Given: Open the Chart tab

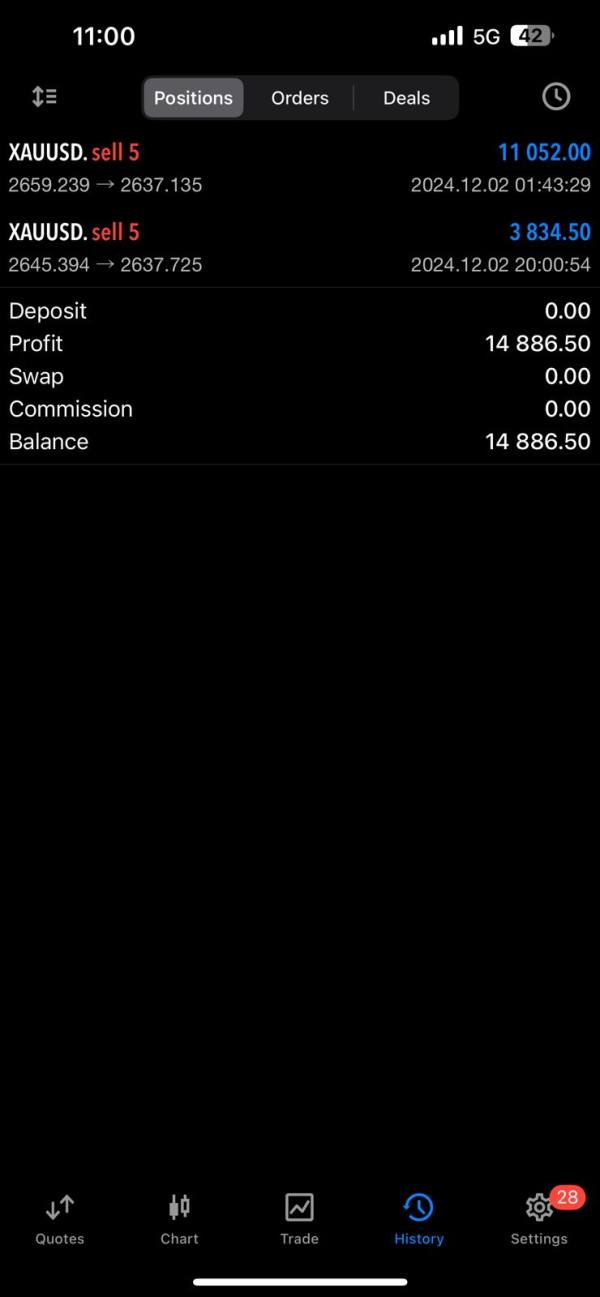Looking at the screenshot, I should point(179,1219).
